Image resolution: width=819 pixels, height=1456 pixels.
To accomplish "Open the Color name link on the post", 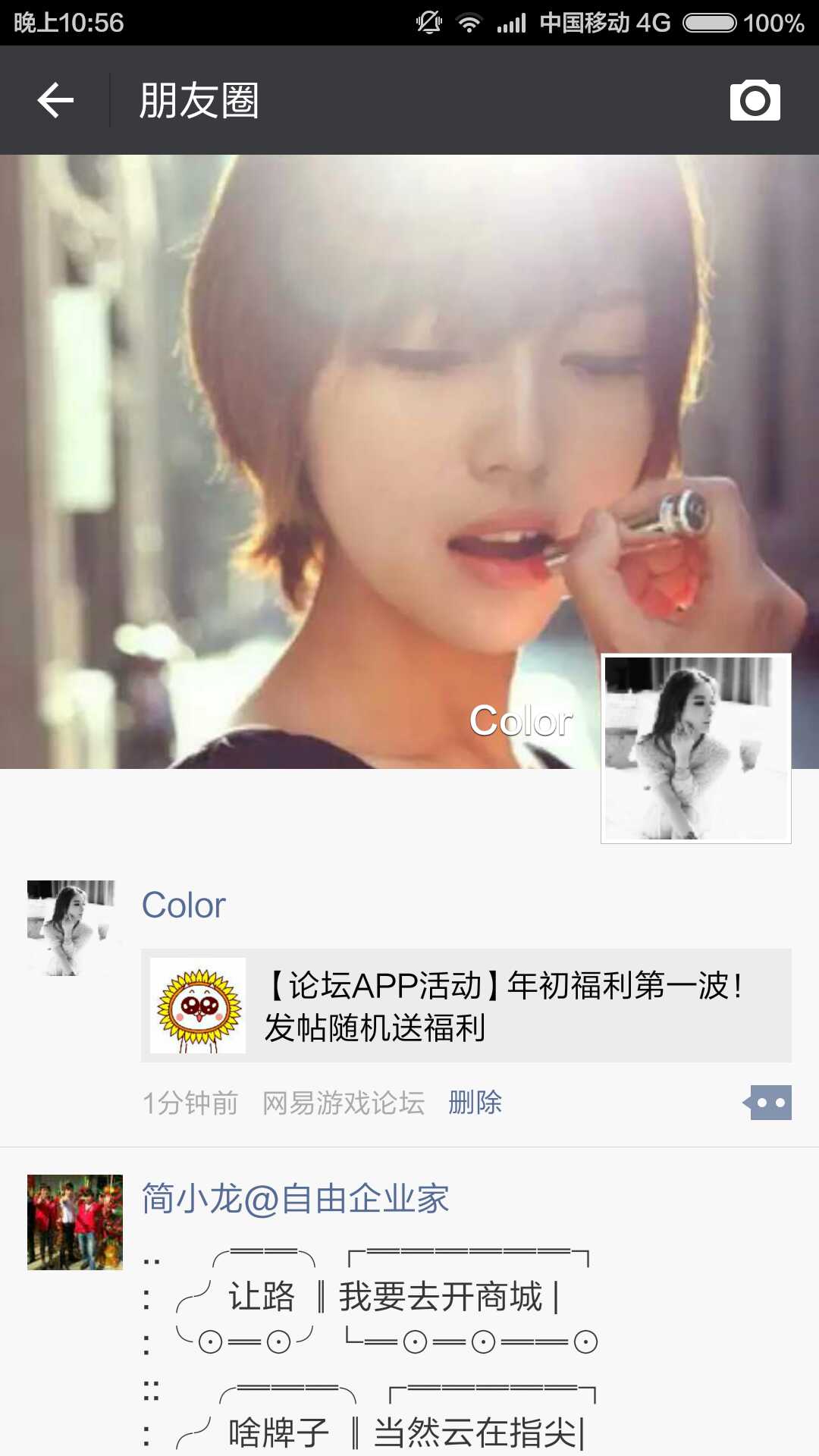I will pos(184,905).
